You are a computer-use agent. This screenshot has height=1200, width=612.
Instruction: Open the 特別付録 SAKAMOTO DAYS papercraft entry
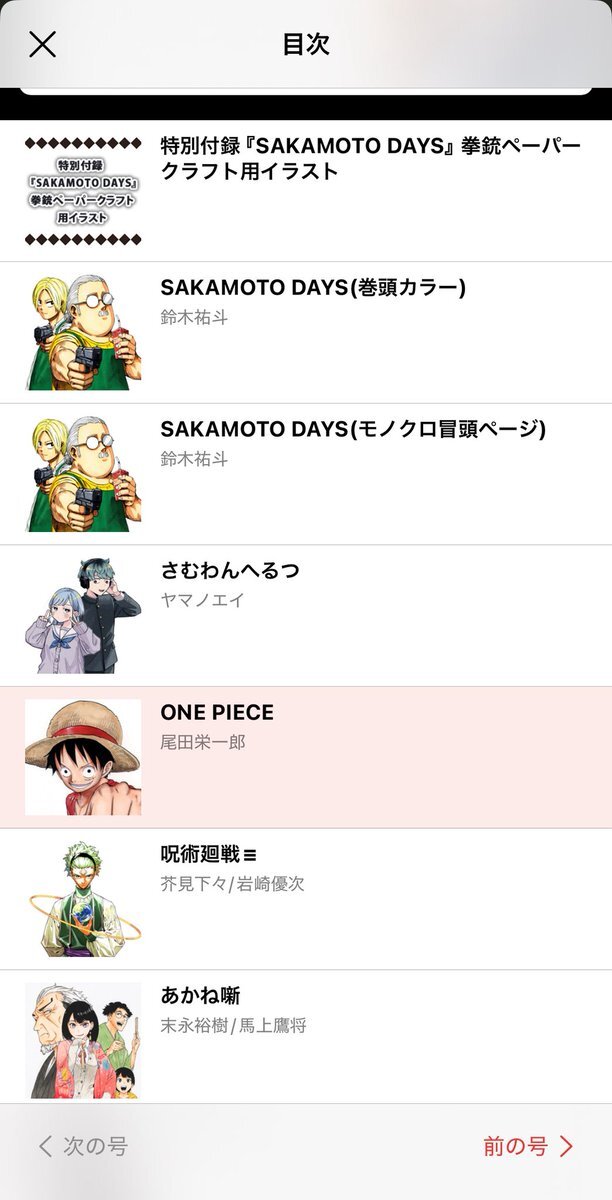(306, 191)
